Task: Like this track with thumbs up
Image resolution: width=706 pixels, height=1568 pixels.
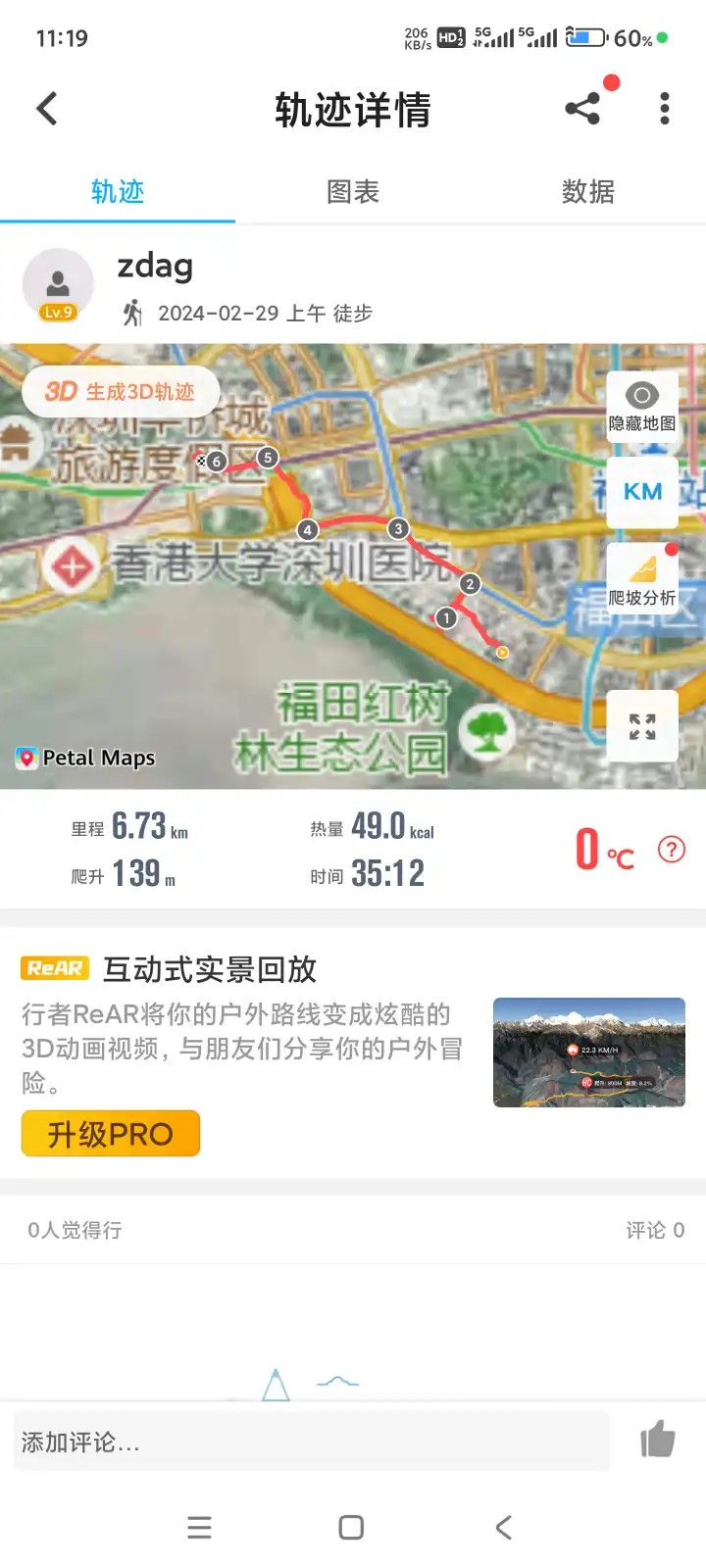Action: [658, 1440]
